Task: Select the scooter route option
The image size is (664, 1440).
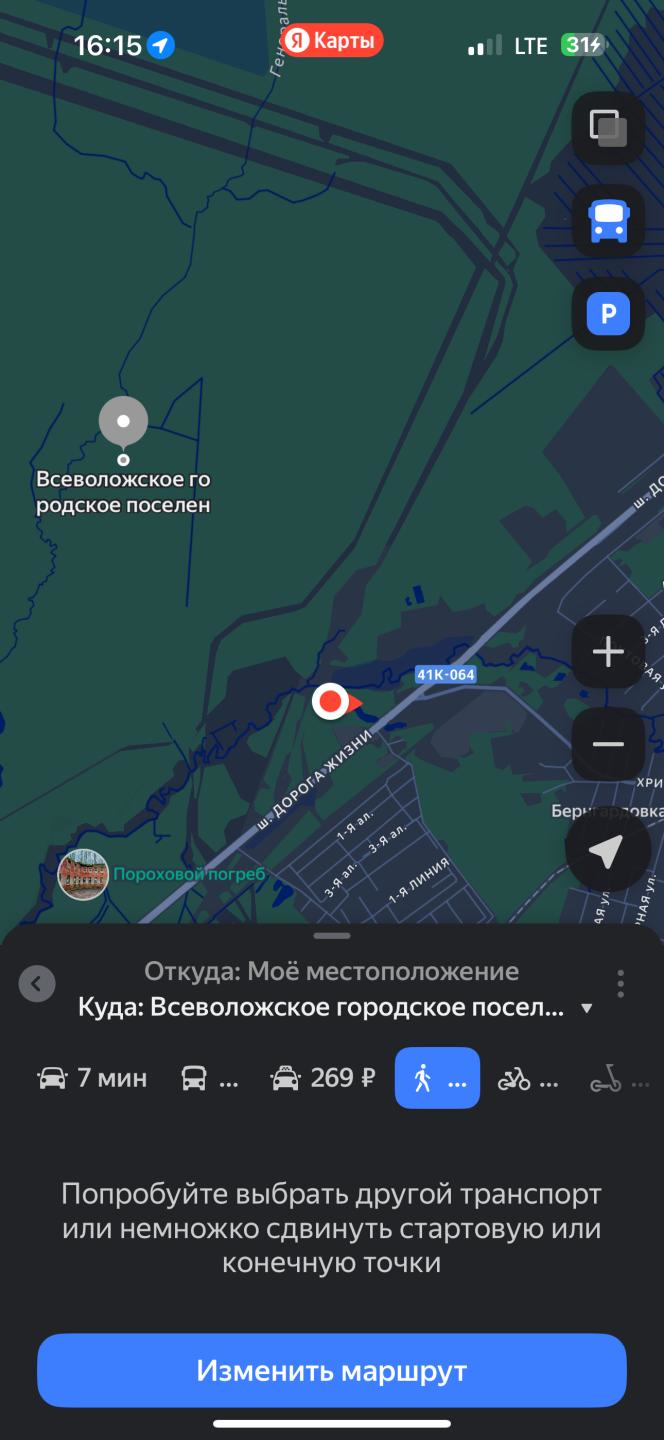Action: [x=620, y=1078]
